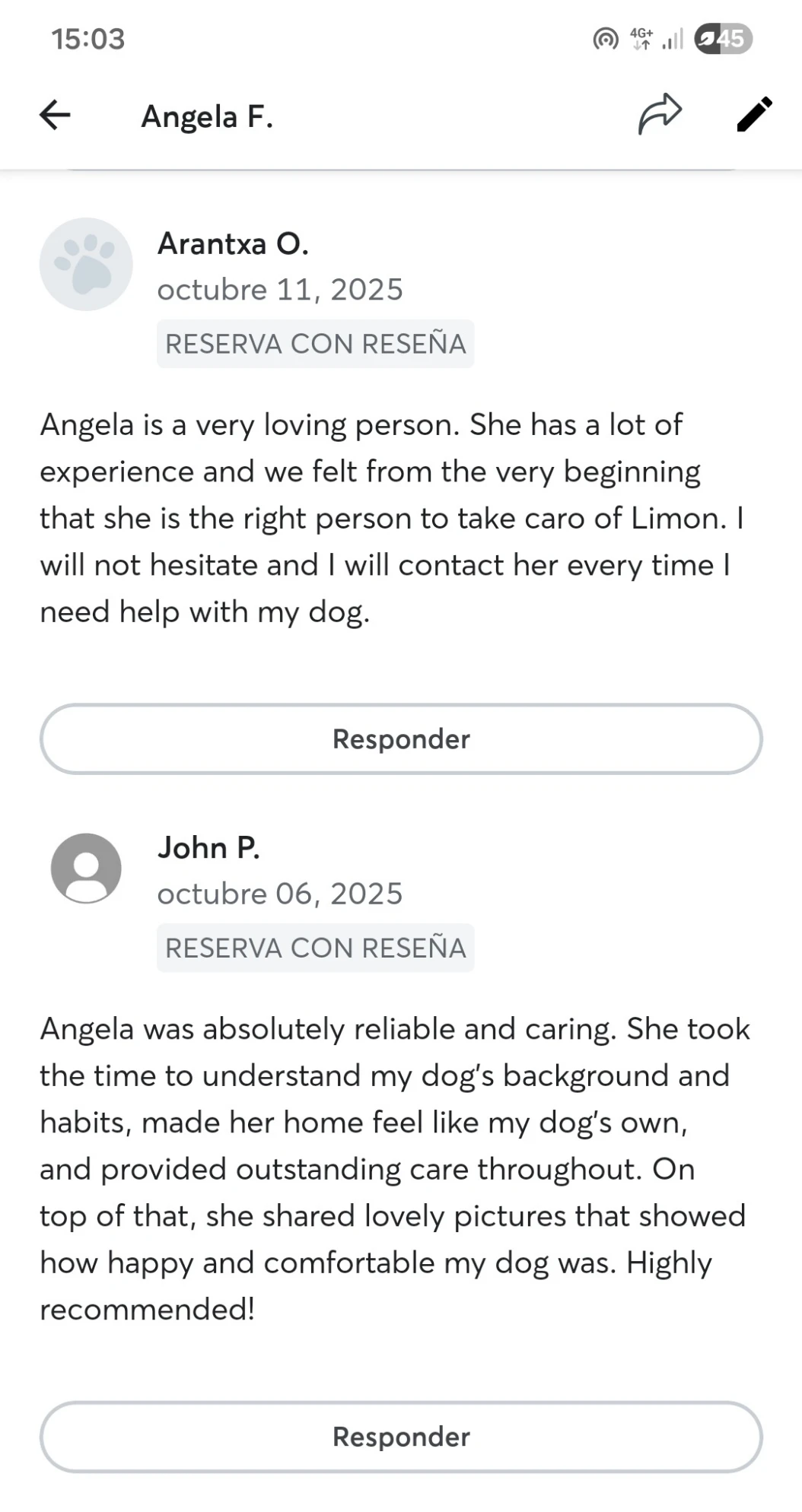Share Angela F.'s profile
This screenshot has height=1512, width=802.
tap(659, 115)
